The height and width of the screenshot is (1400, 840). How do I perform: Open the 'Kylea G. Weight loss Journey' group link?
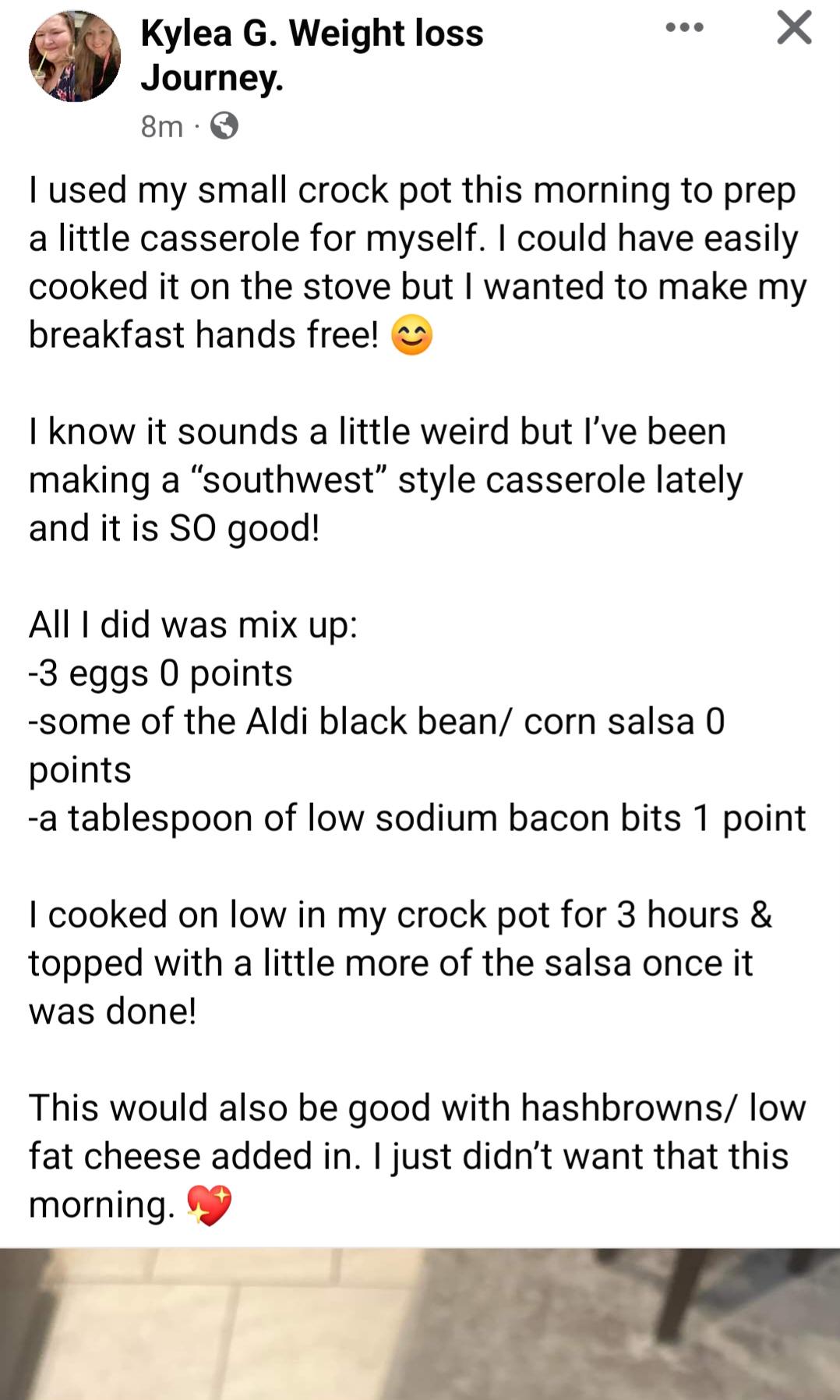(312, 55)
